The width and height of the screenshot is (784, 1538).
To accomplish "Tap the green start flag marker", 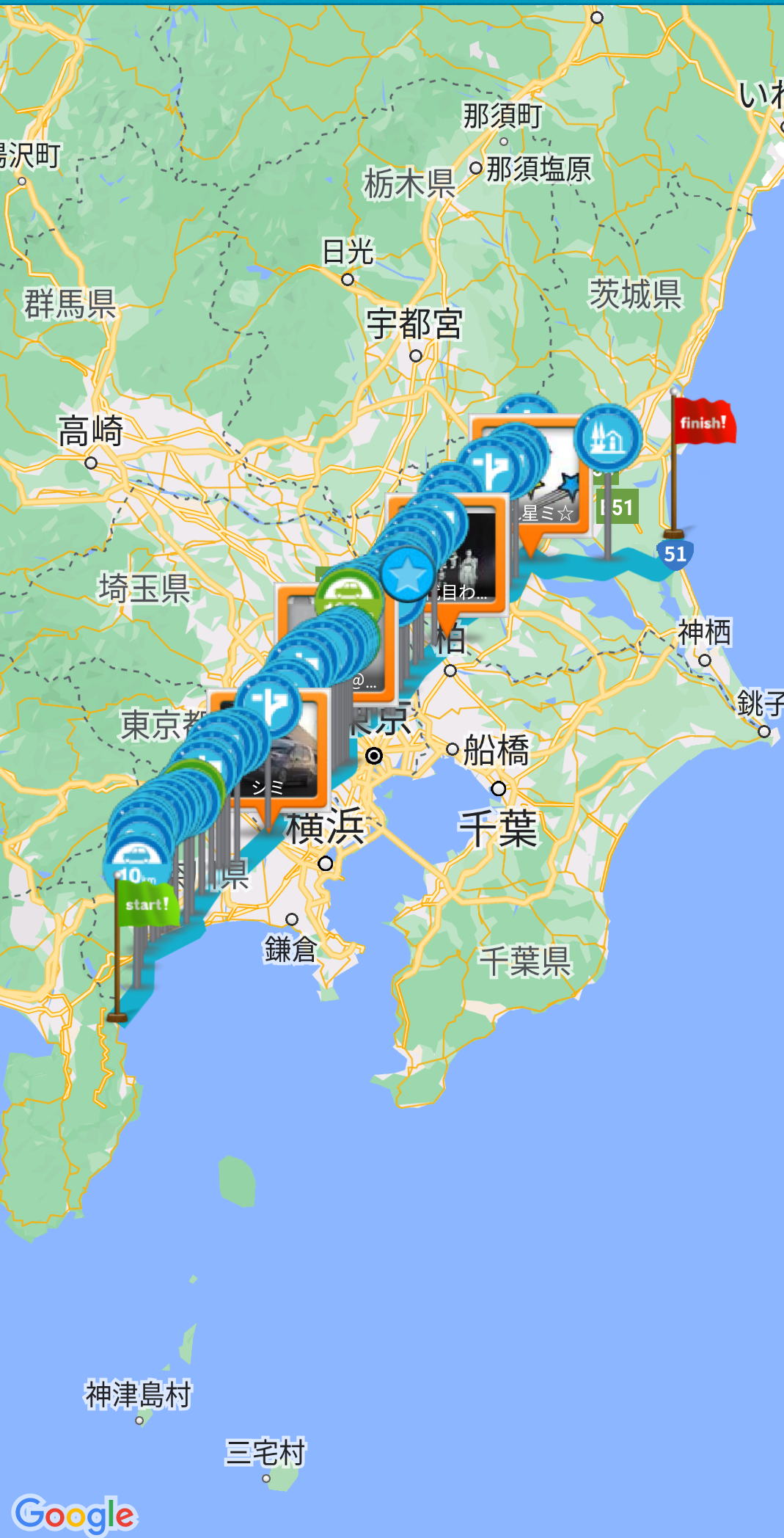I will pos(147,904).
